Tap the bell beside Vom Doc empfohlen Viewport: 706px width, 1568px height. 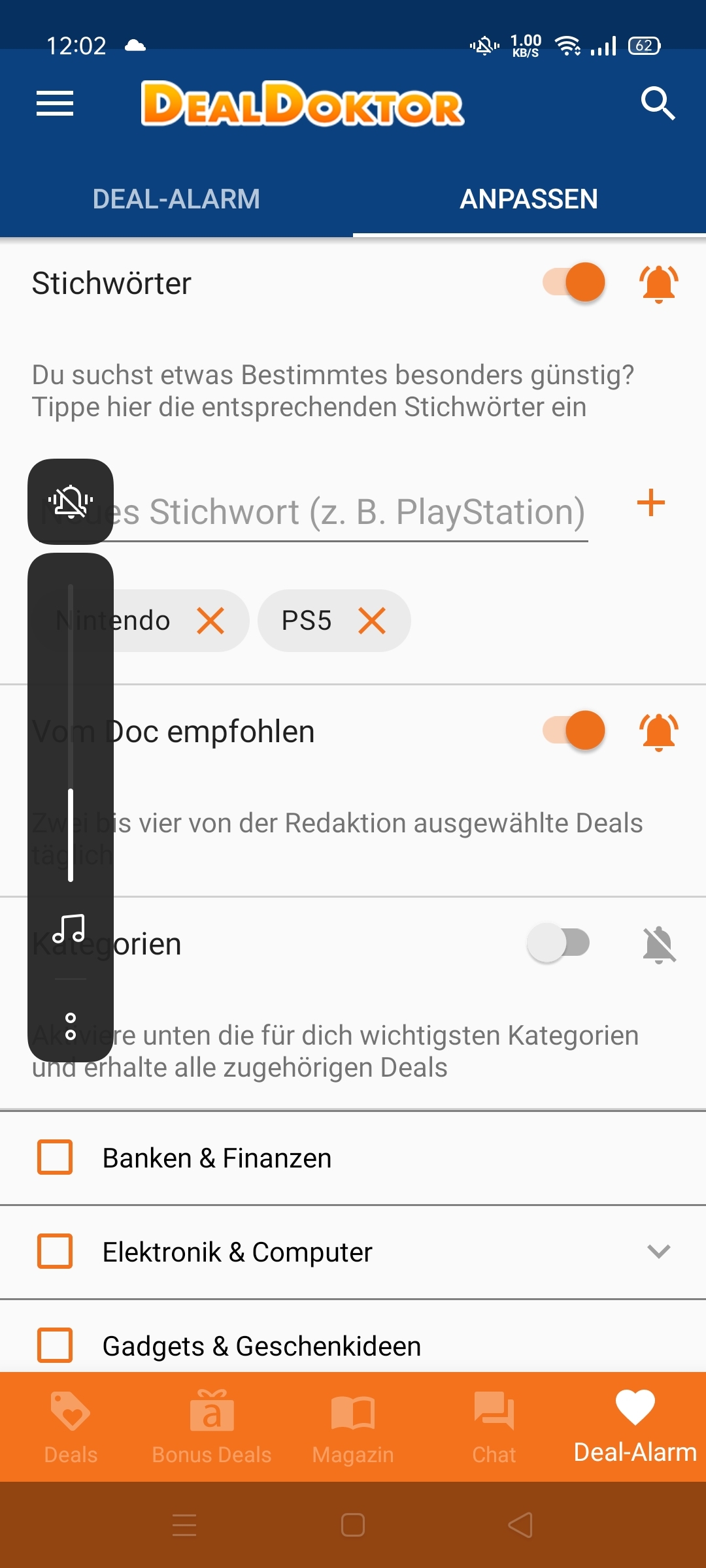click(x=659, y=732)
